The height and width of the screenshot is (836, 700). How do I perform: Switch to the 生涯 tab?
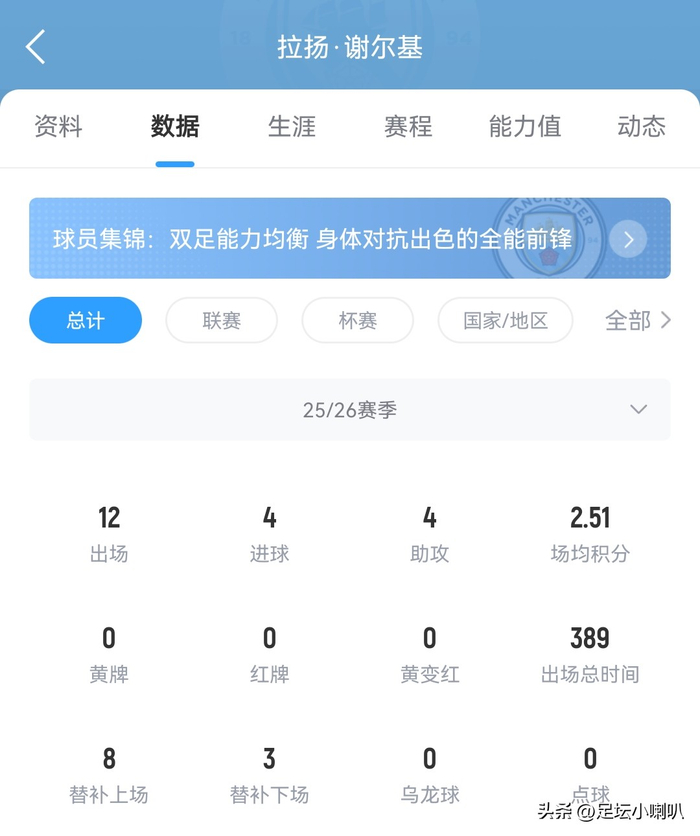click(x=292, y=127)
